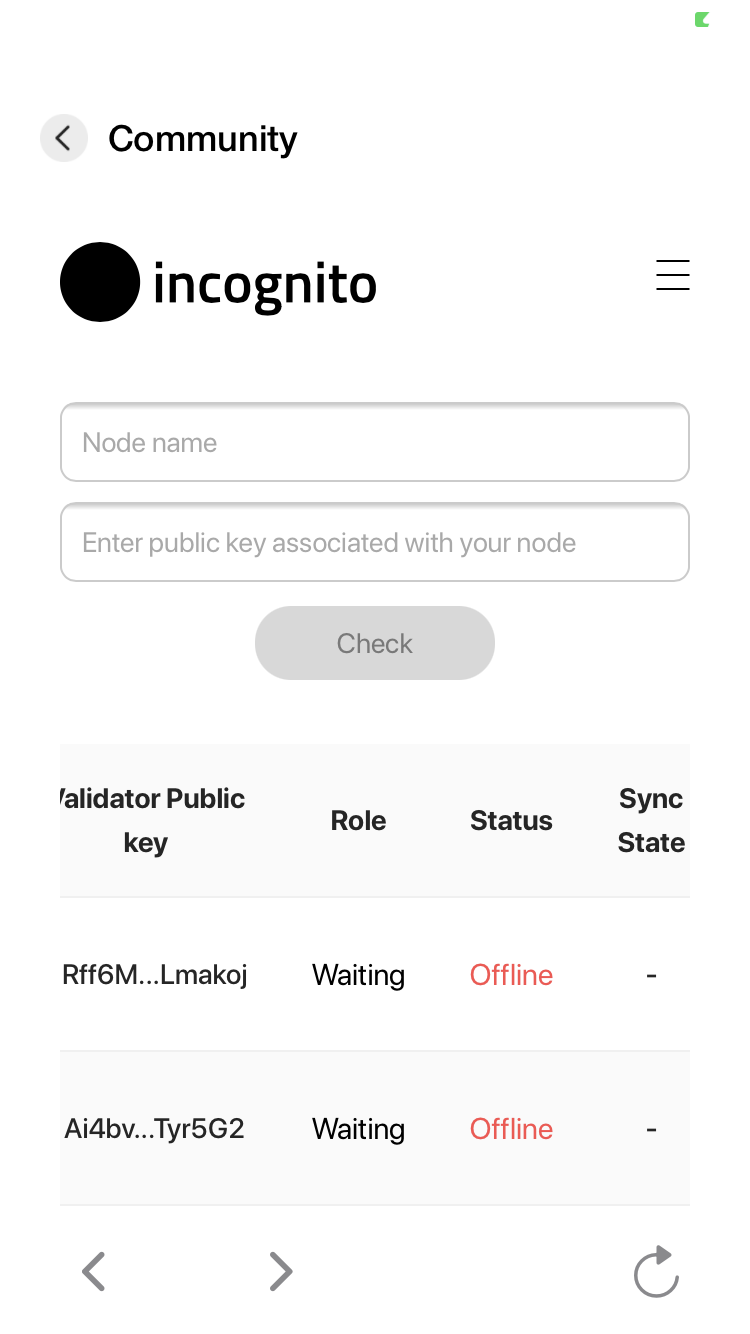This screenshot has height=1334, width=750.
Task: Navigate back in the browser
Action: [x=94, y=1272]
